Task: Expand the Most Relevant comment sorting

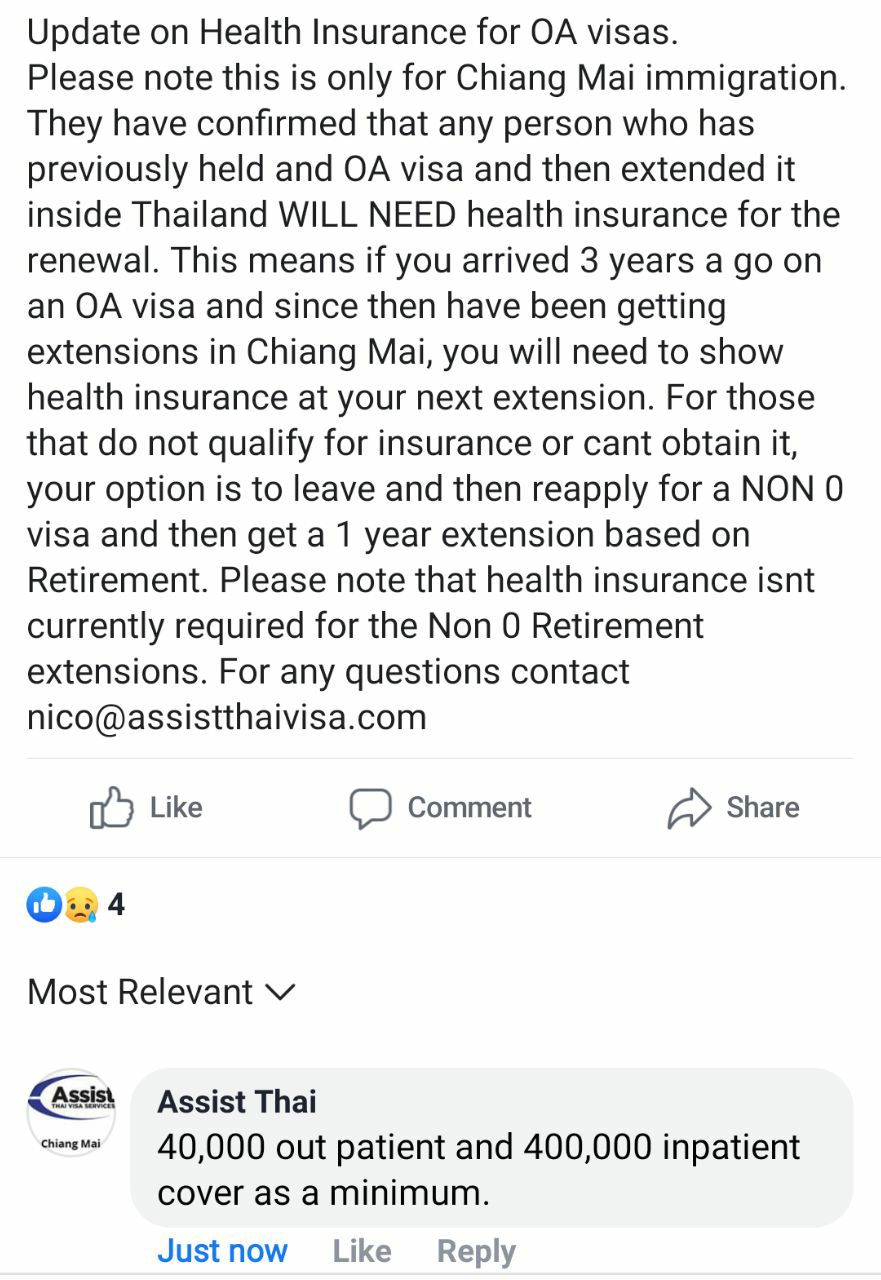Action: [x=162, y=992]
